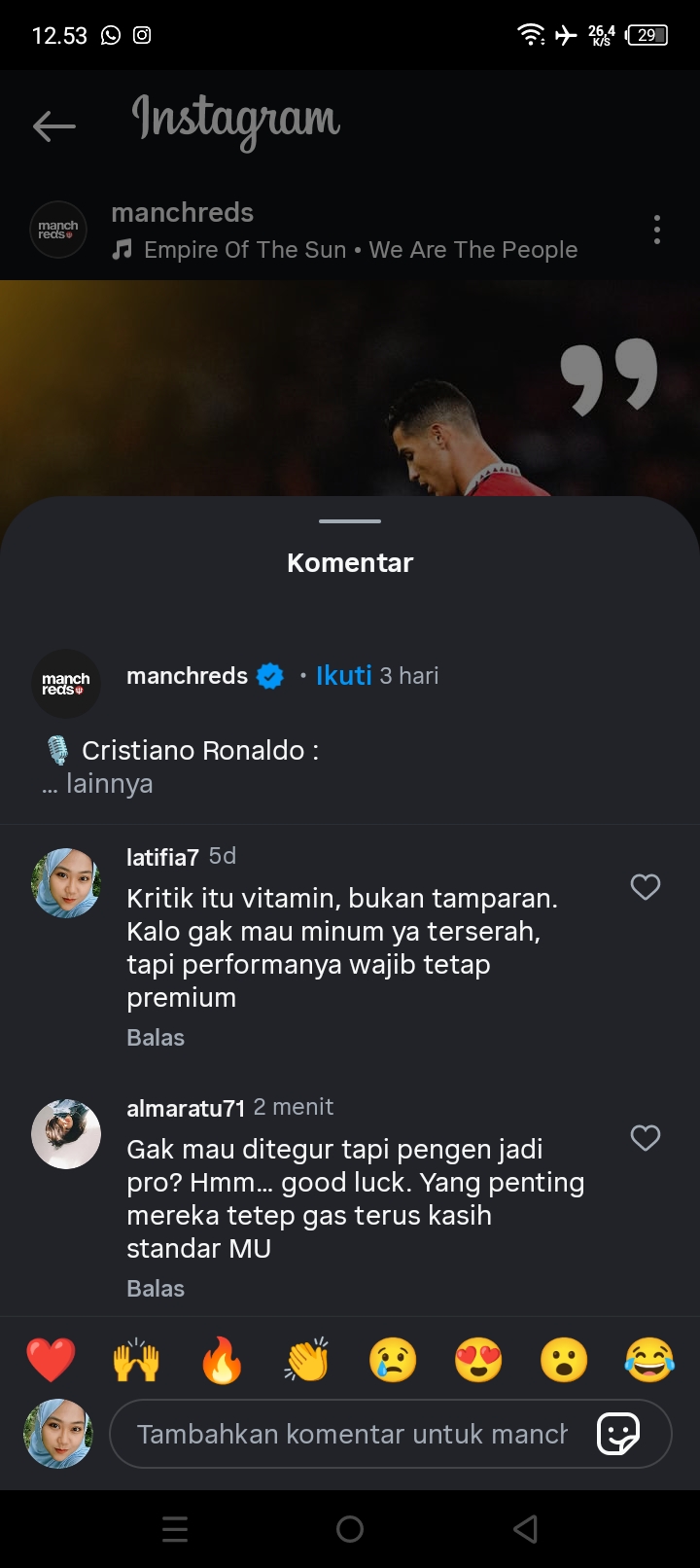Open almaratu71's profile picture
This screenshot has width=700, height=1568.
pyautogui.click(x=66, y=1134)
